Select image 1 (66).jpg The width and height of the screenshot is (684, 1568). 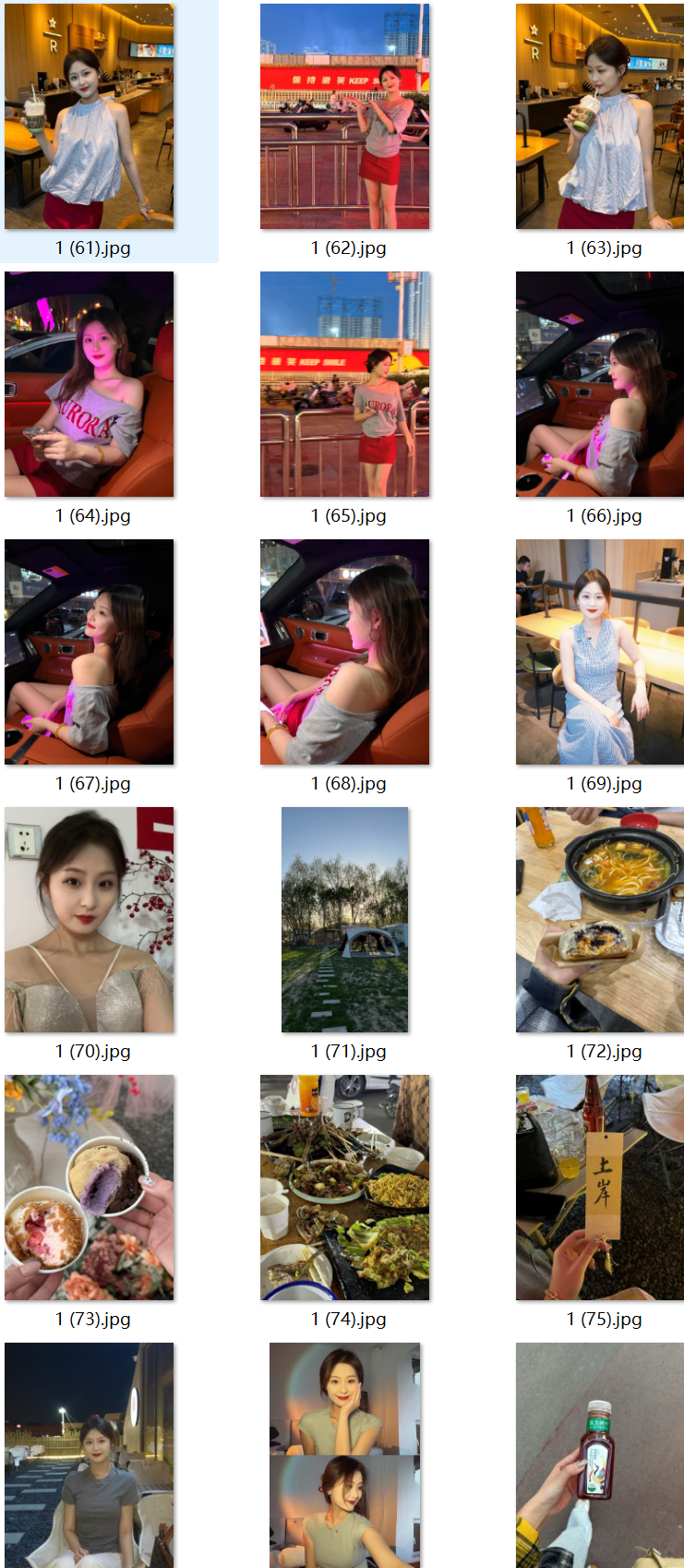click(x=600, y=384)
